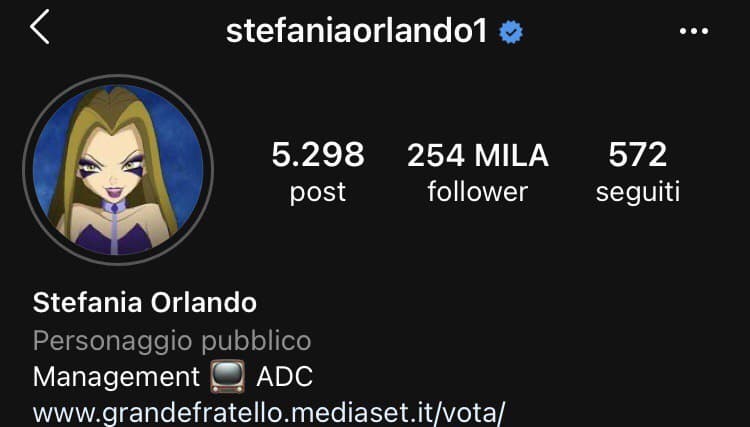Open the grandefratello.mediaset.it vote link
The width and height of the screenshot is (750, 427).
270,412
